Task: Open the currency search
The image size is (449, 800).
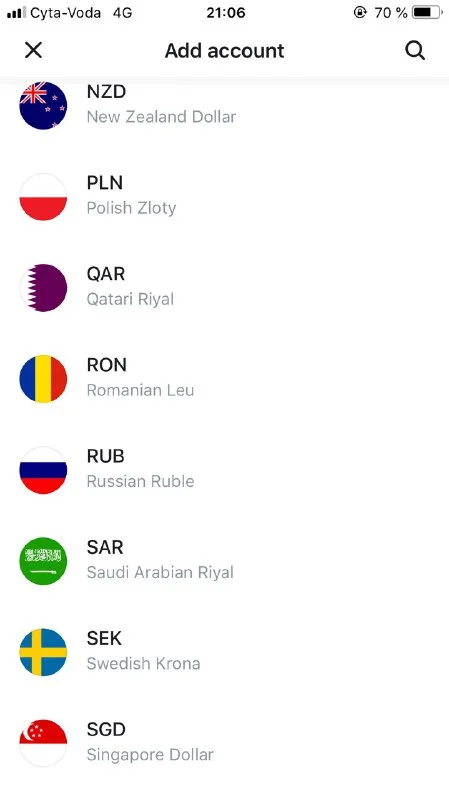Action: click(x=415, y=51)
